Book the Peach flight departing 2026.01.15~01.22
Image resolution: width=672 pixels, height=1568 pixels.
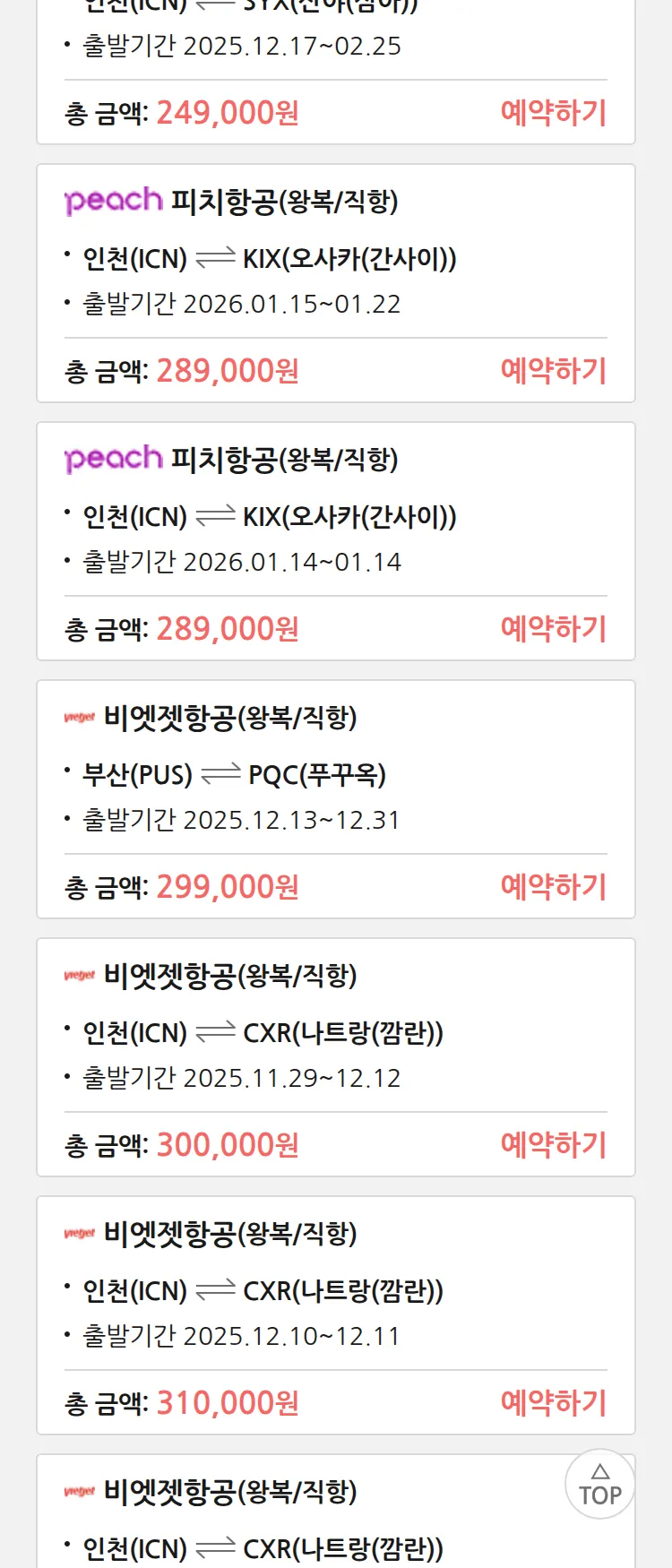(x=553, y=371)
